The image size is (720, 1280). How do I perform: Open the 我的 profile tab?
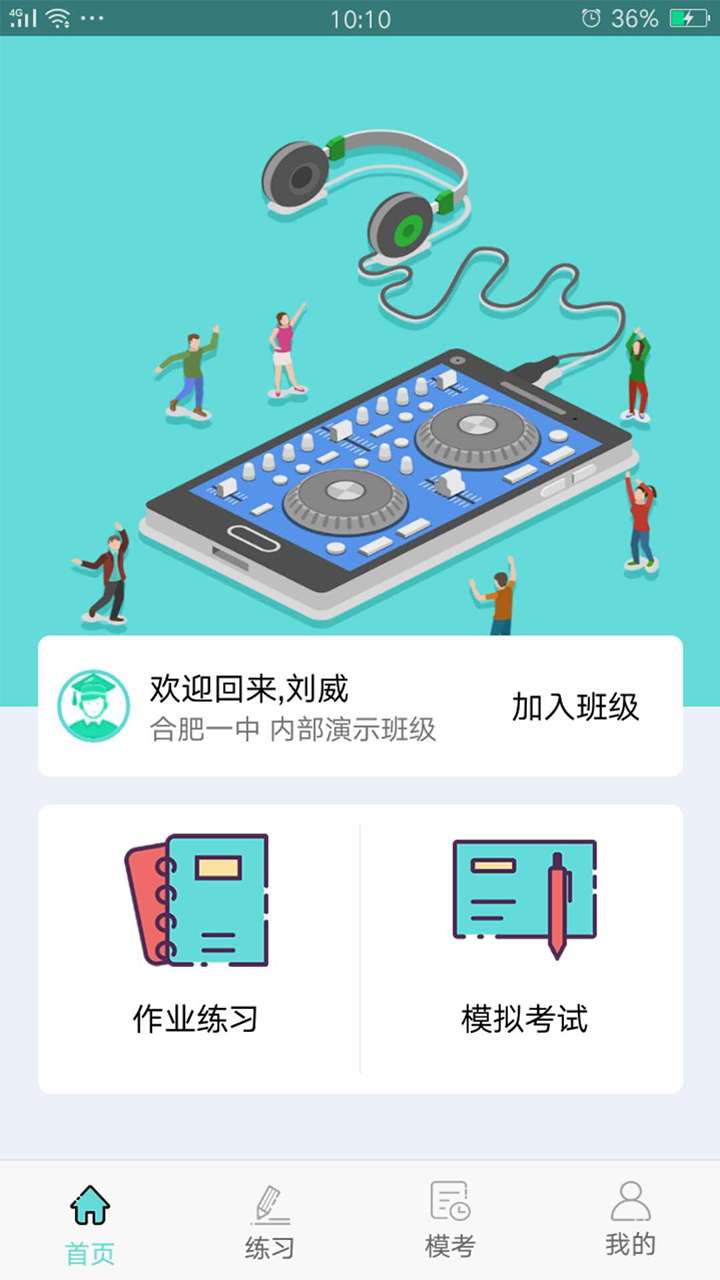coord(630,1222)
